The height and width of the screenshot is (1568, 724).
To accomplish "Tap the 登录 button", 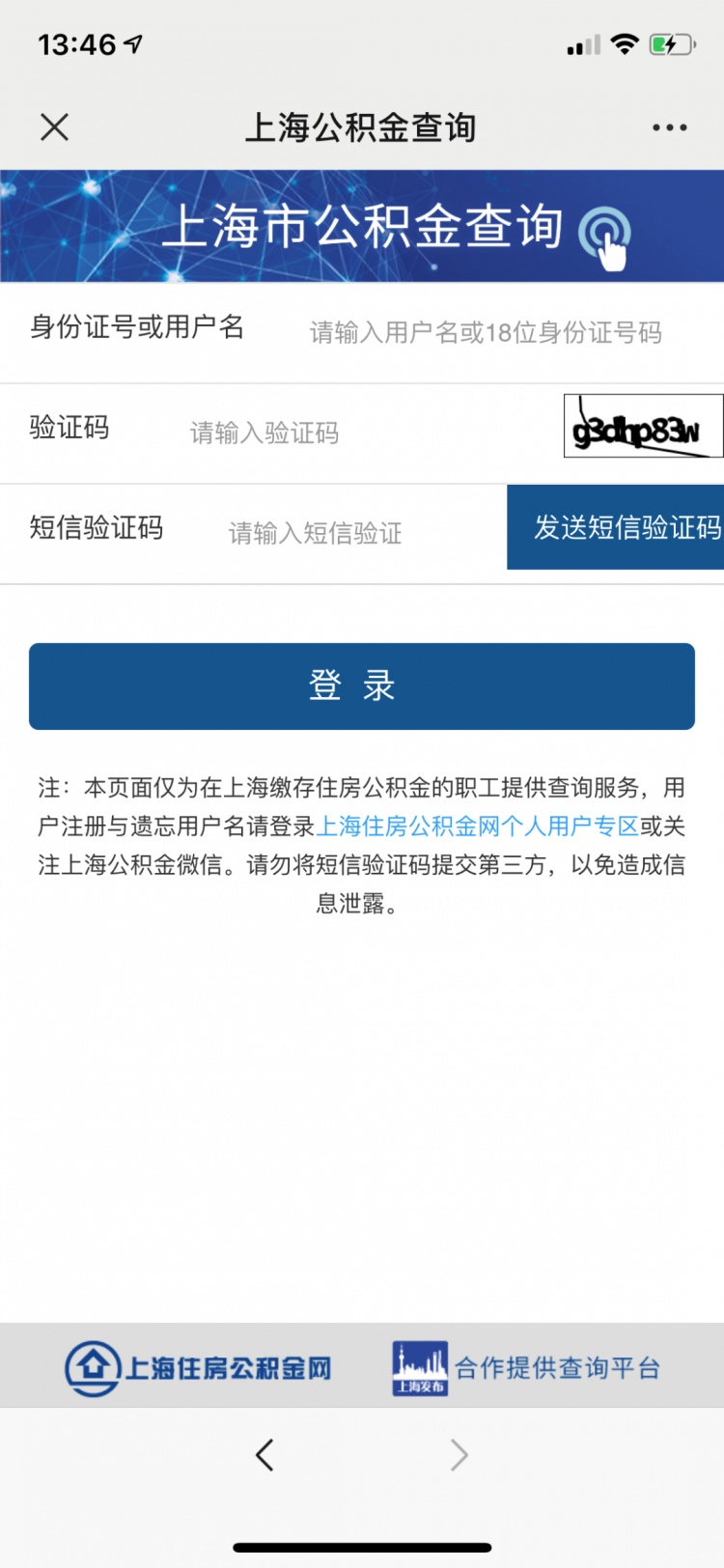I will pyautogui.click(x=362, y=686).
